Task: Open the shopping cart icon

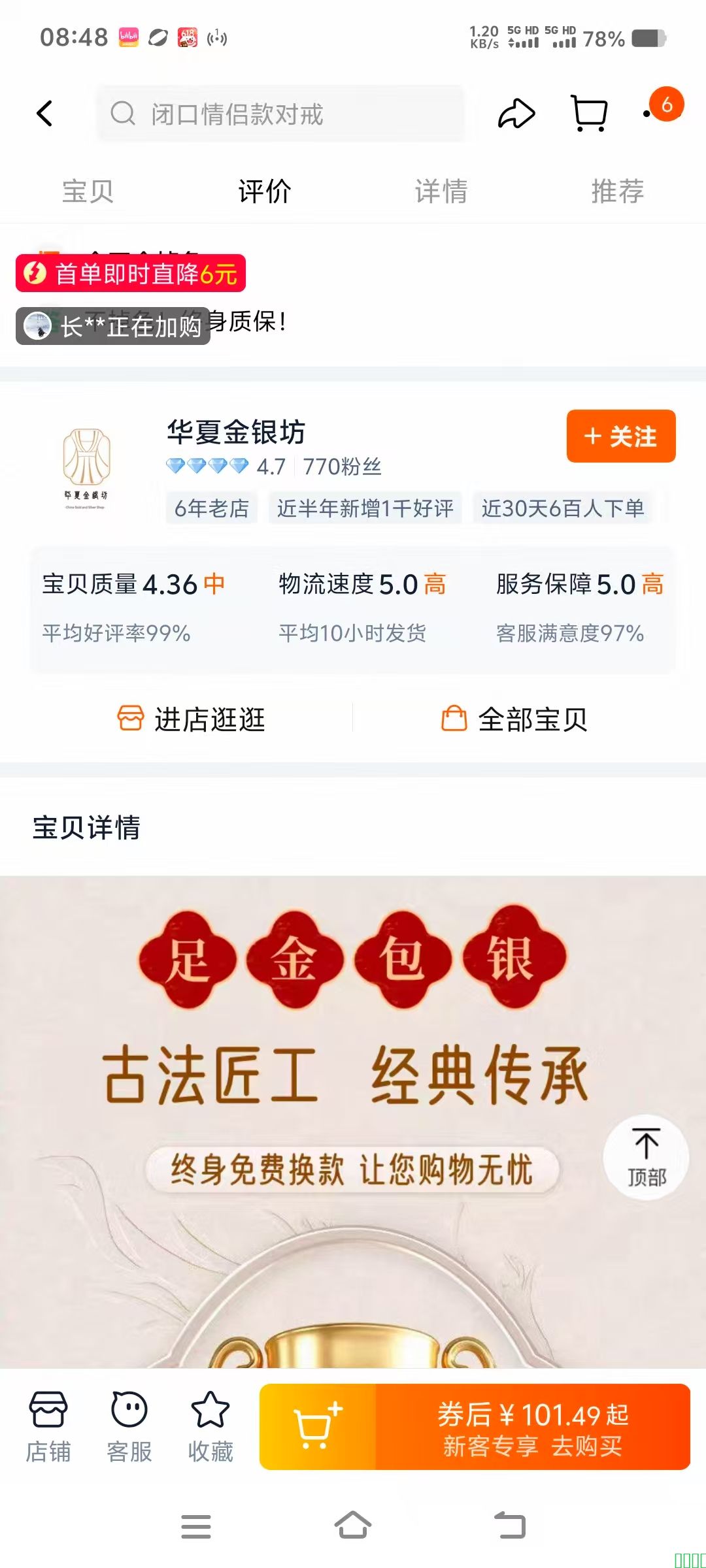Action: click(x=590, y=114)
